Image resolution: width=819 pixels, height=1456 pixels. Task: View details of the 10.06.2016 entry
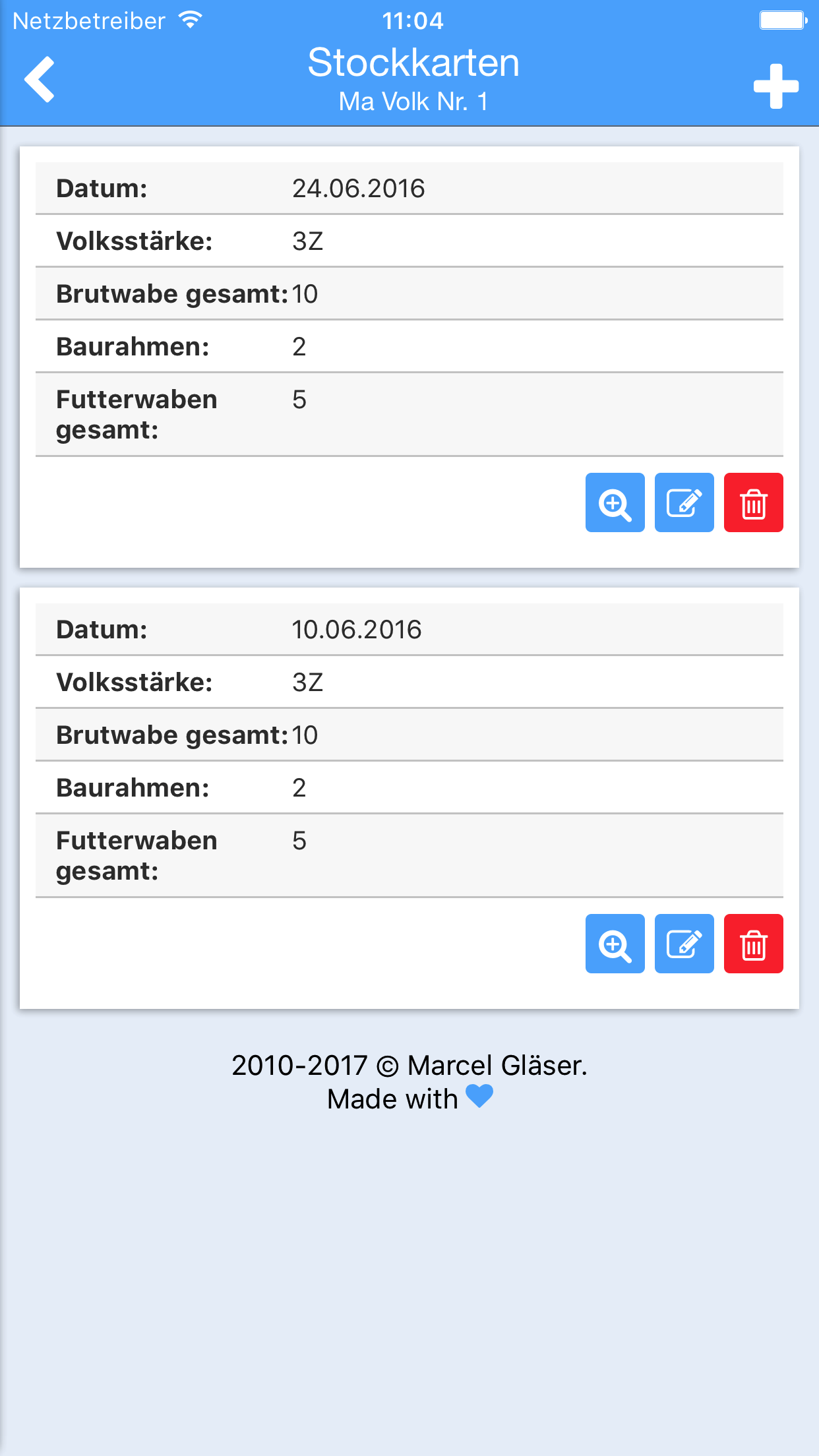(615, 944)
